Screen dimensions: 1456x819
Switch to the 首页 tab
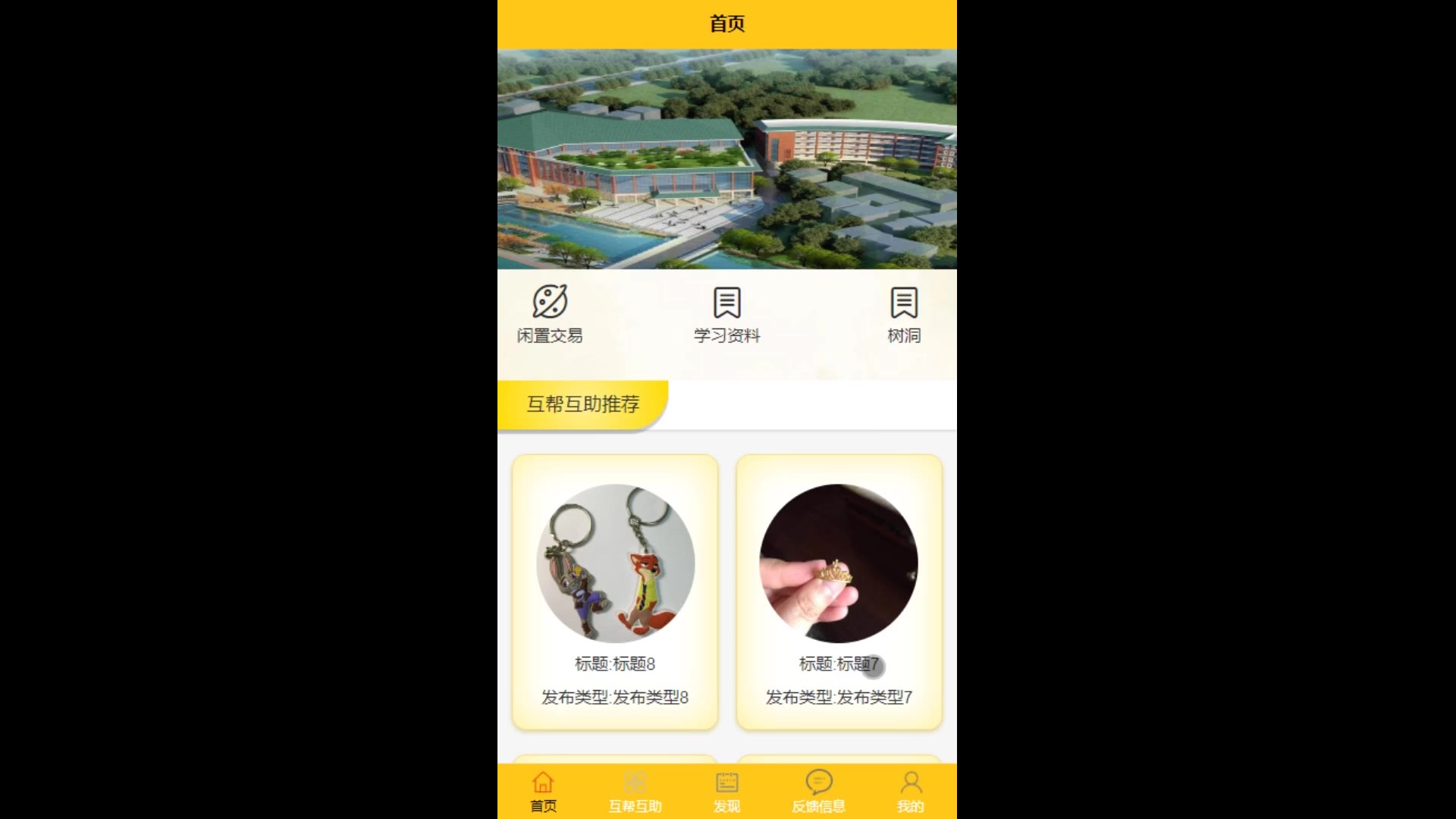coord(543,792)
